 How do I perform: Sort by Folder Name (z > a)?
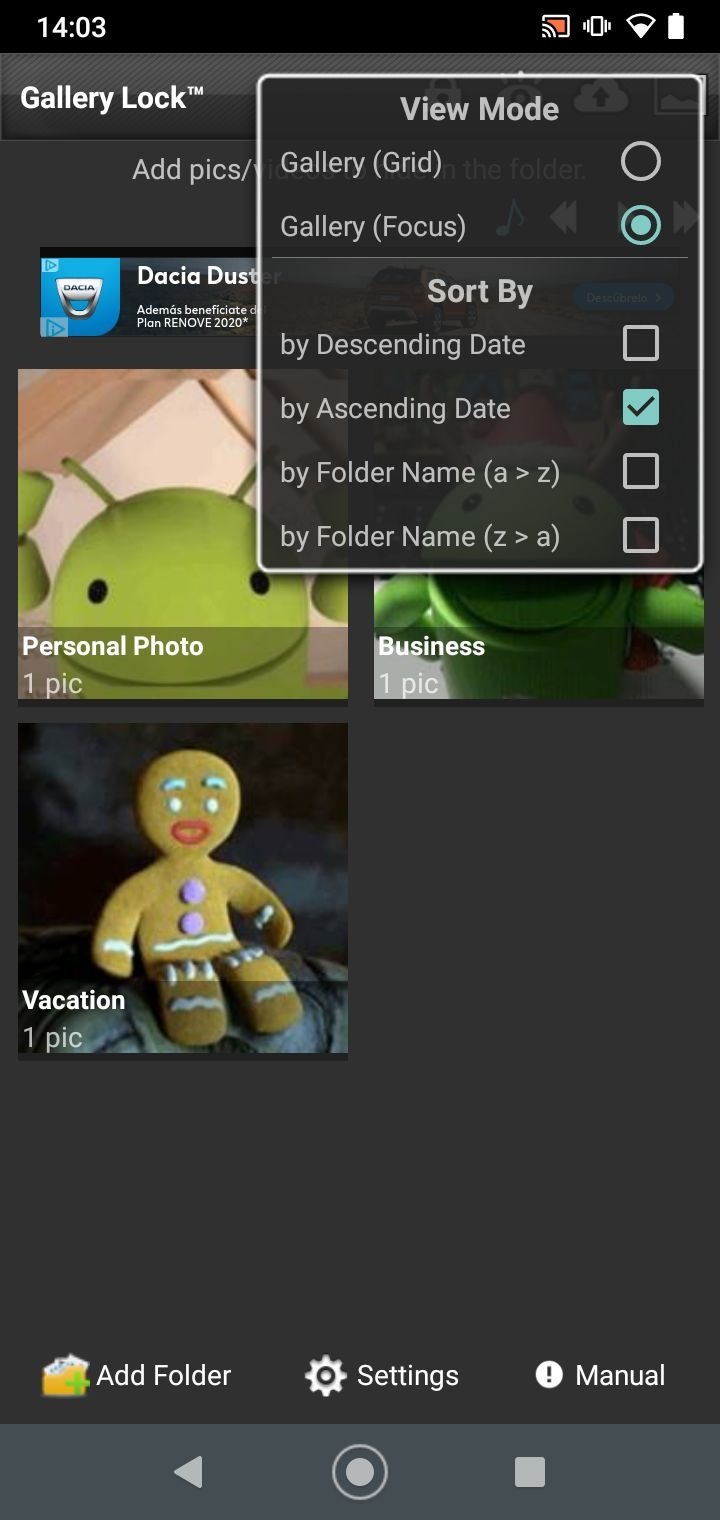[640, 536]
